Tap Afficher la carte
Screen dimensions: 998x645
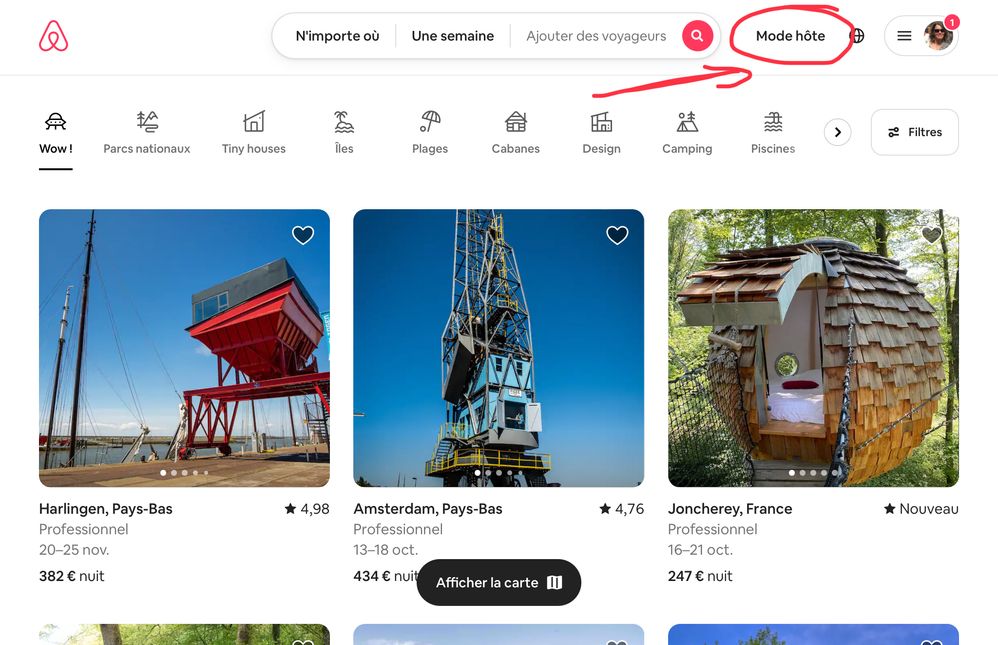click(498, 582)
